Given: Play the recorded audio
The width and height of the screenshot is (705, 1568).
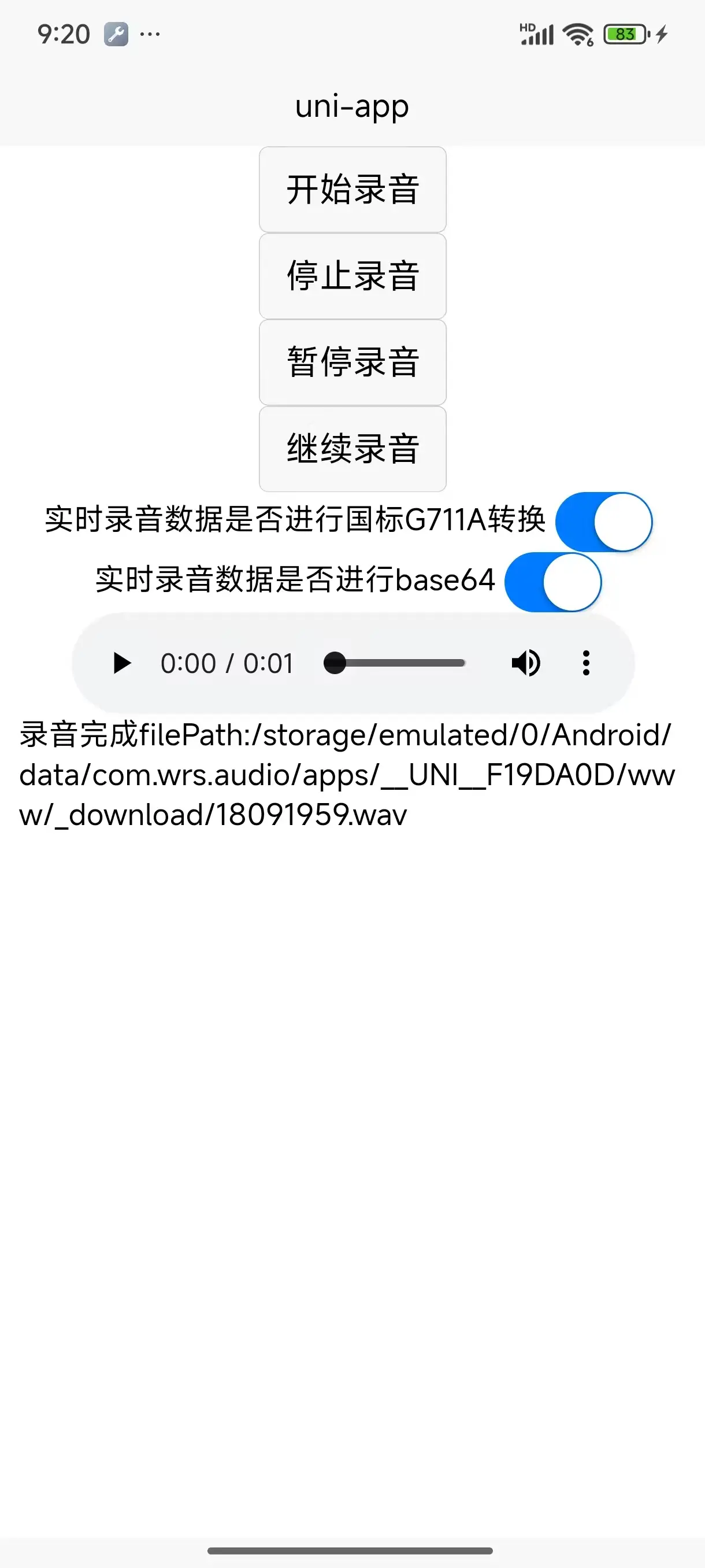Looking at the screenshot, I should click(122, 663).
